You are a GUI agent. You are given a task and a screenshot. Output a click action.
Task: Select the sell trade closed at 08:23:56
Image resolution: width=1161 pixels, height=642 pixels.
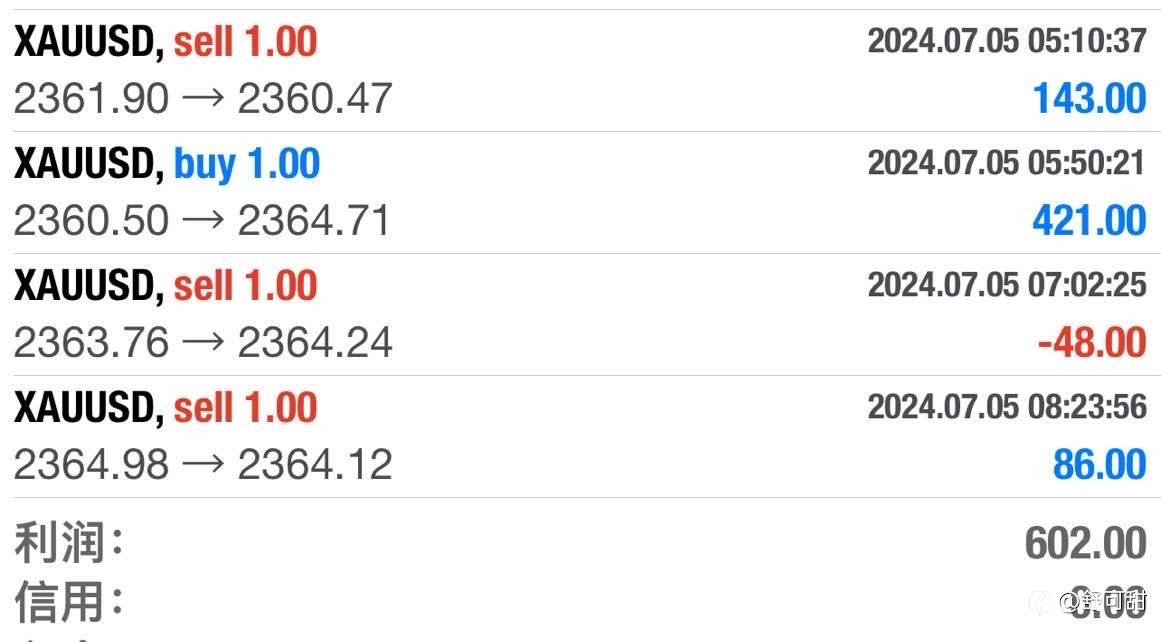[580, 437]
